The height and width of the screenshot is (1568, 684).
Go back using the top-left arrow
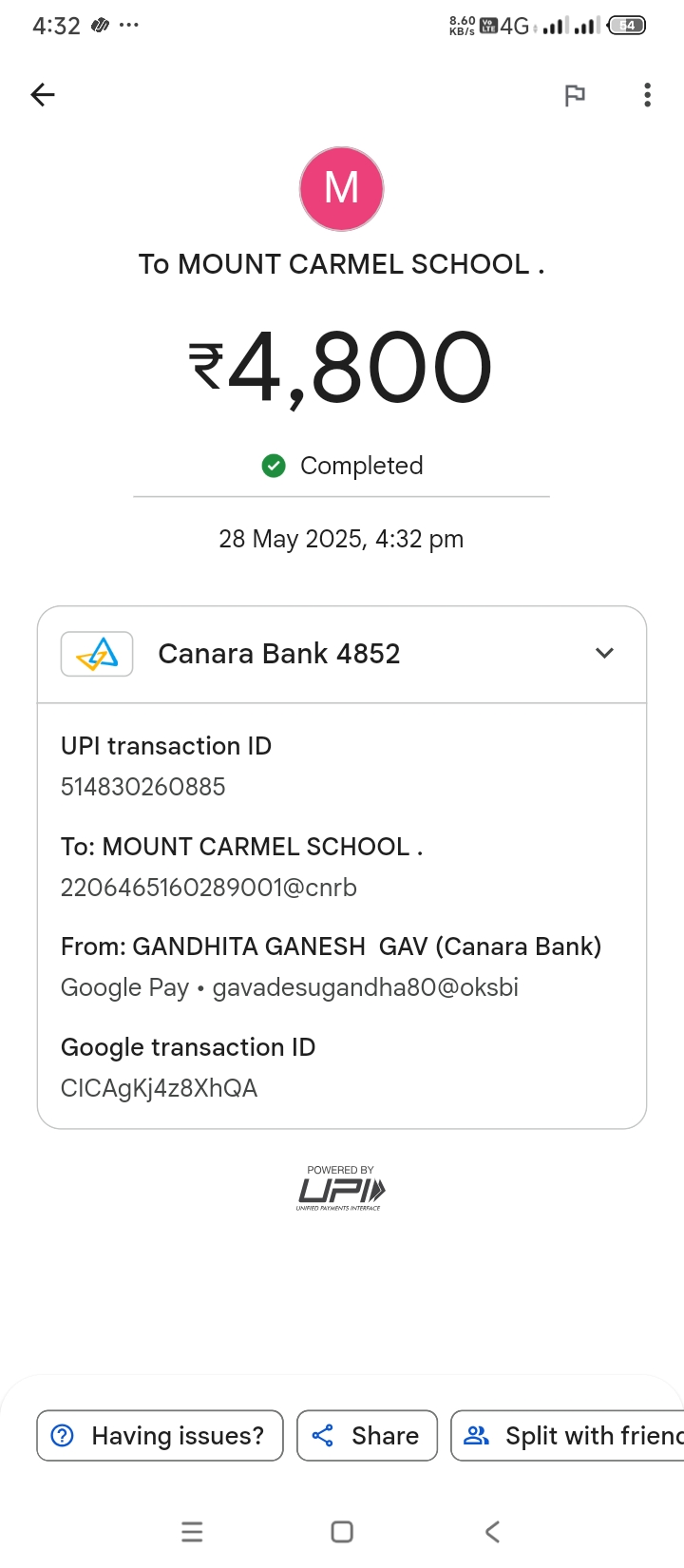click(43, 94)
